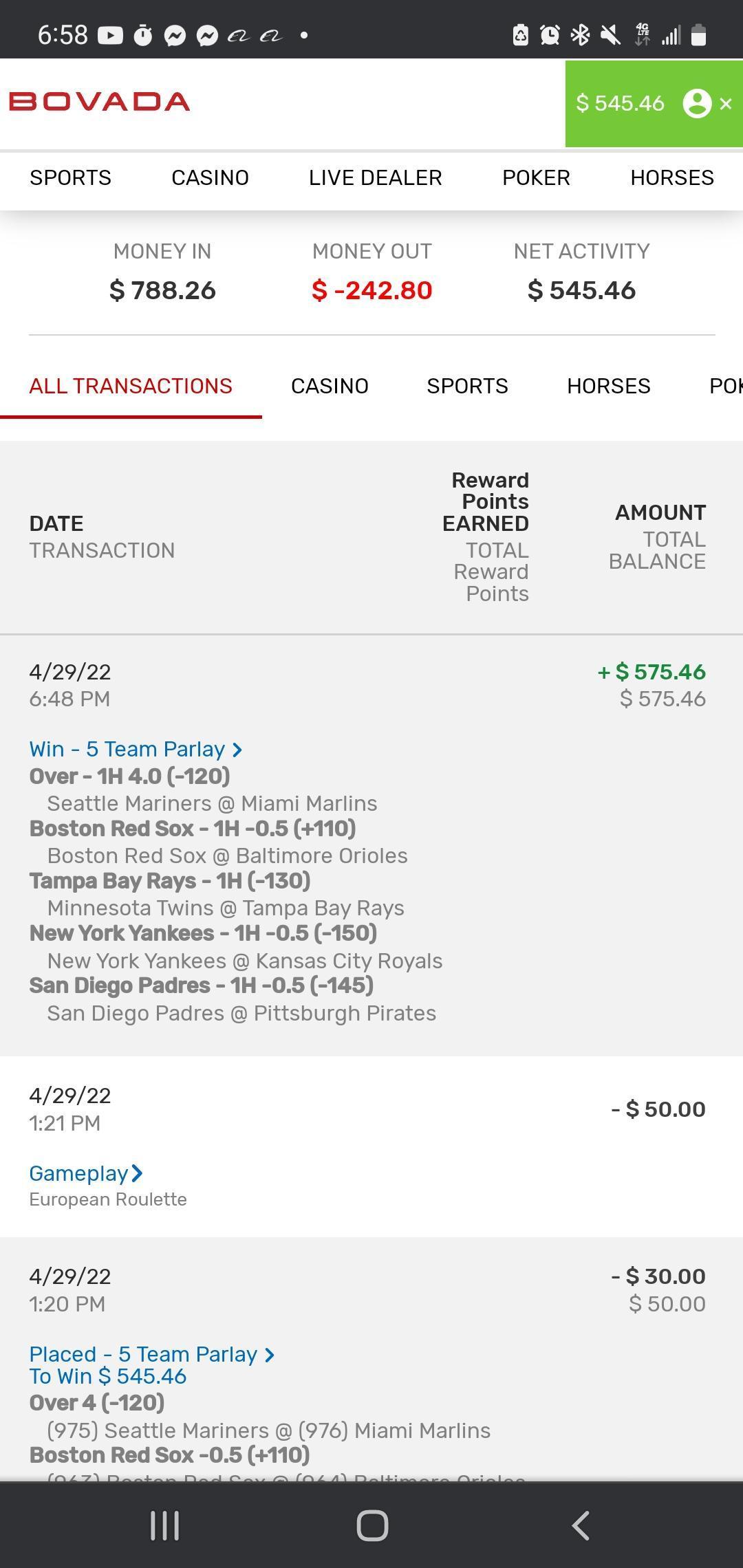This screenshot has width=743, height=1568.
Task: Close the account panel via the X
Action: [x=725, y=104]
